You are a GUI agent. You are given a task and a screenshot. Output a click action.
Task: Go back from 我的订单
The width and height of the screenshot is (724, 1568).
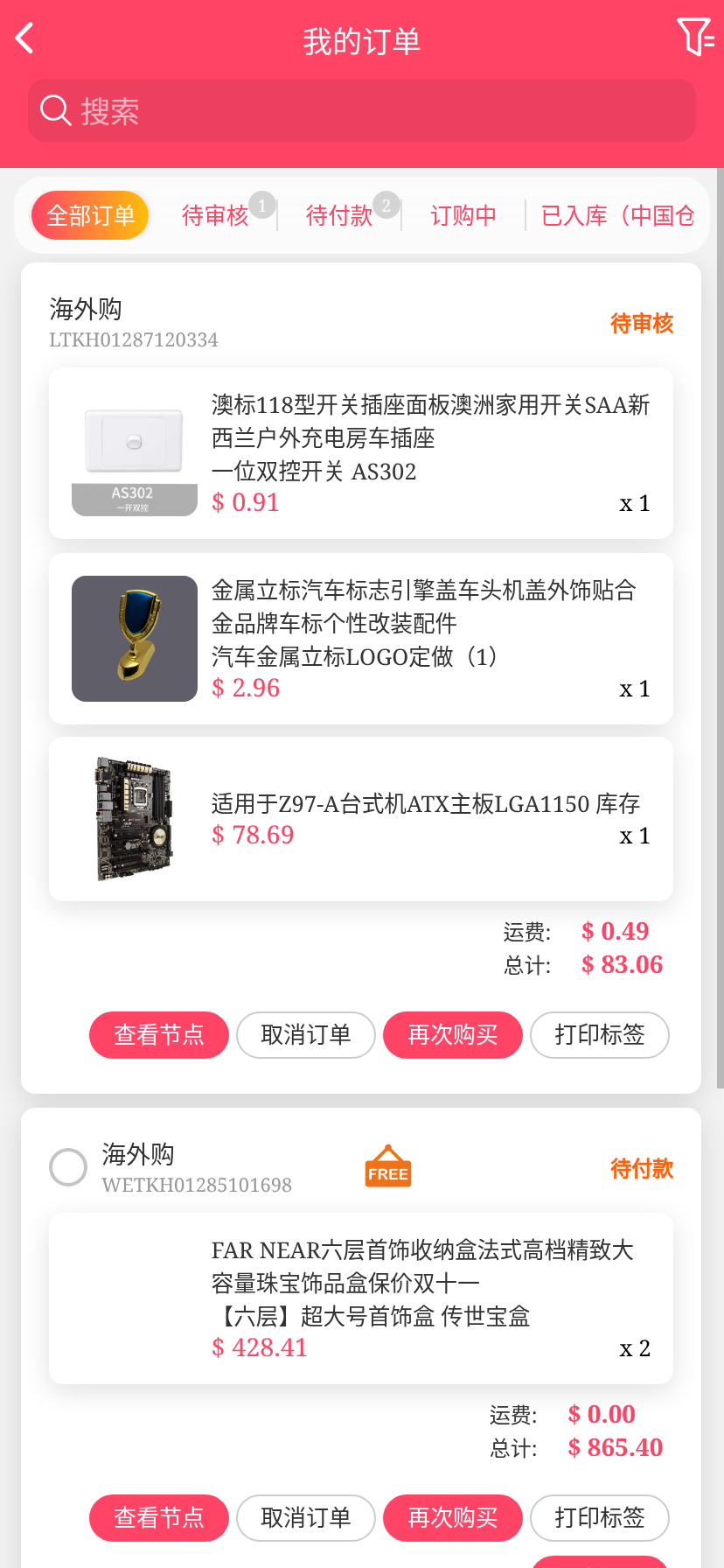point(25,38)
